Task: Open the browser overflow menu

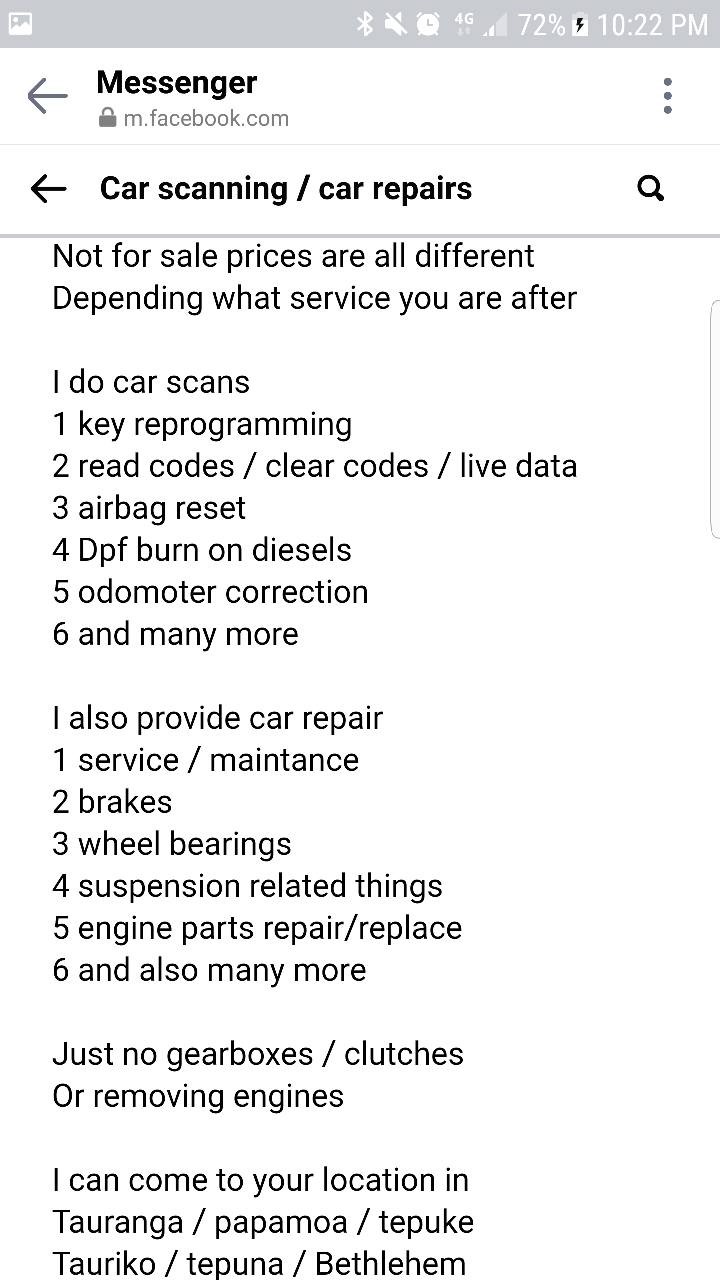Action: 667,97
